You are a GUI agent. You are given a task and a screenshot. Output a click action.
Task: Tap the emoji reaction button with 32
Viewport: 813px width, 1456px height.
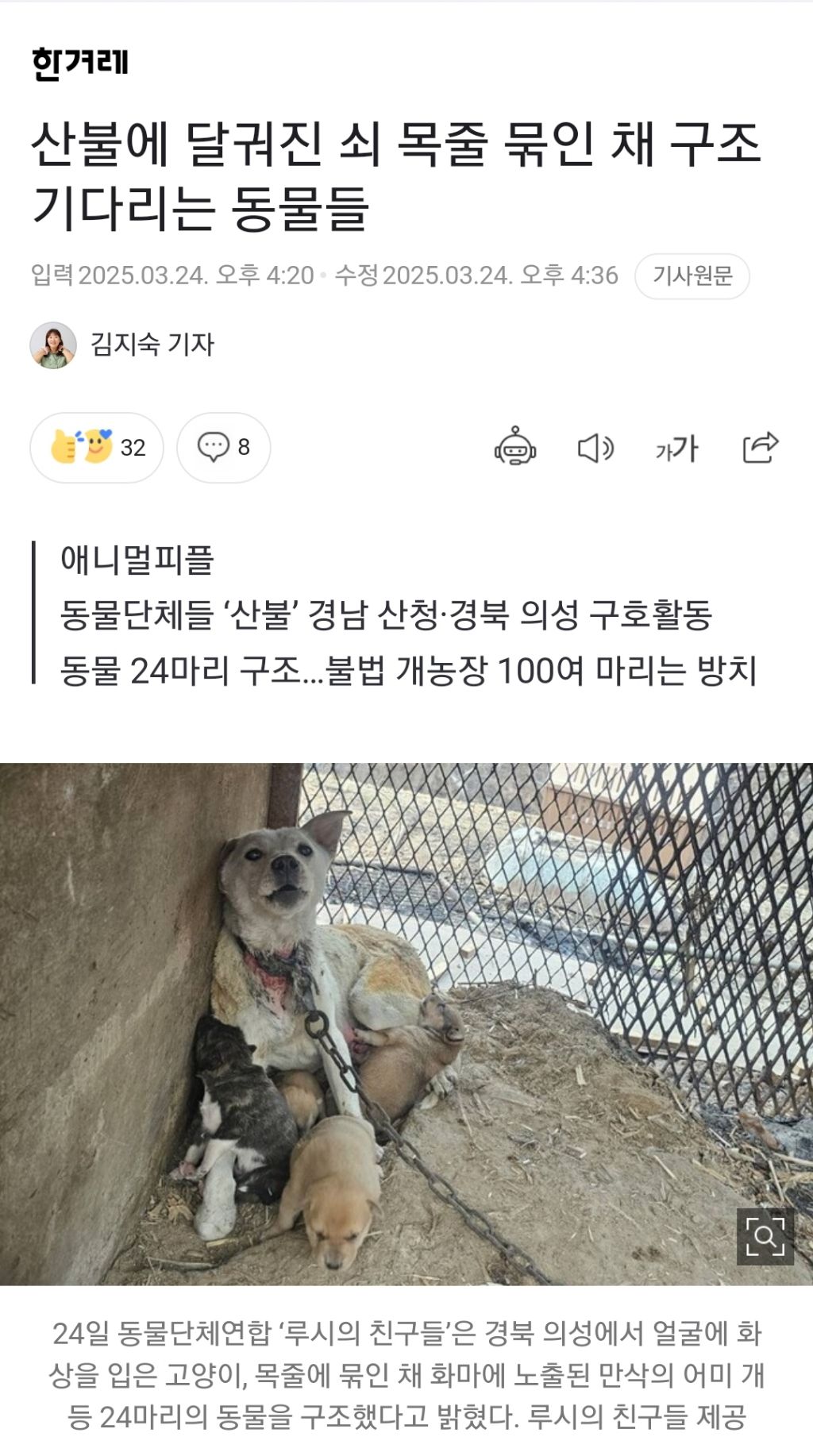pyautogui.click(x=97, y=448)
